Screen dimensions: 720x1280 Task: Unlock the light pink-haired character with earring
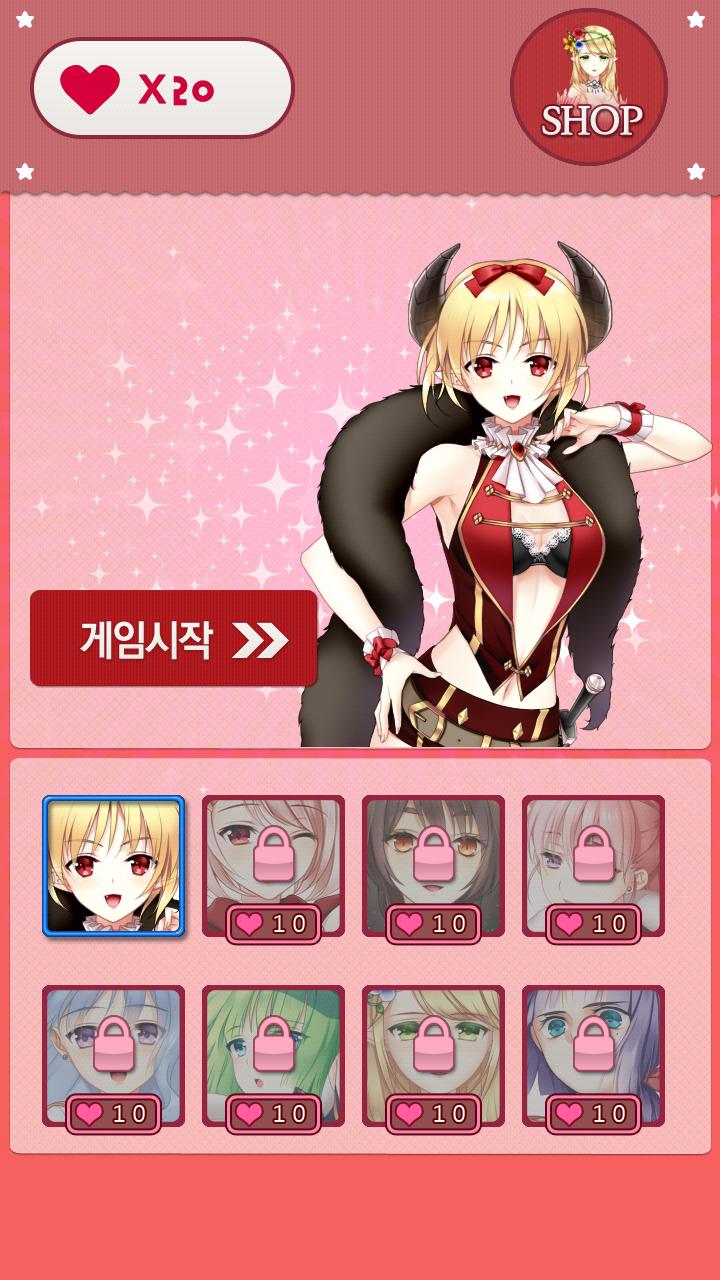[593, 866]
